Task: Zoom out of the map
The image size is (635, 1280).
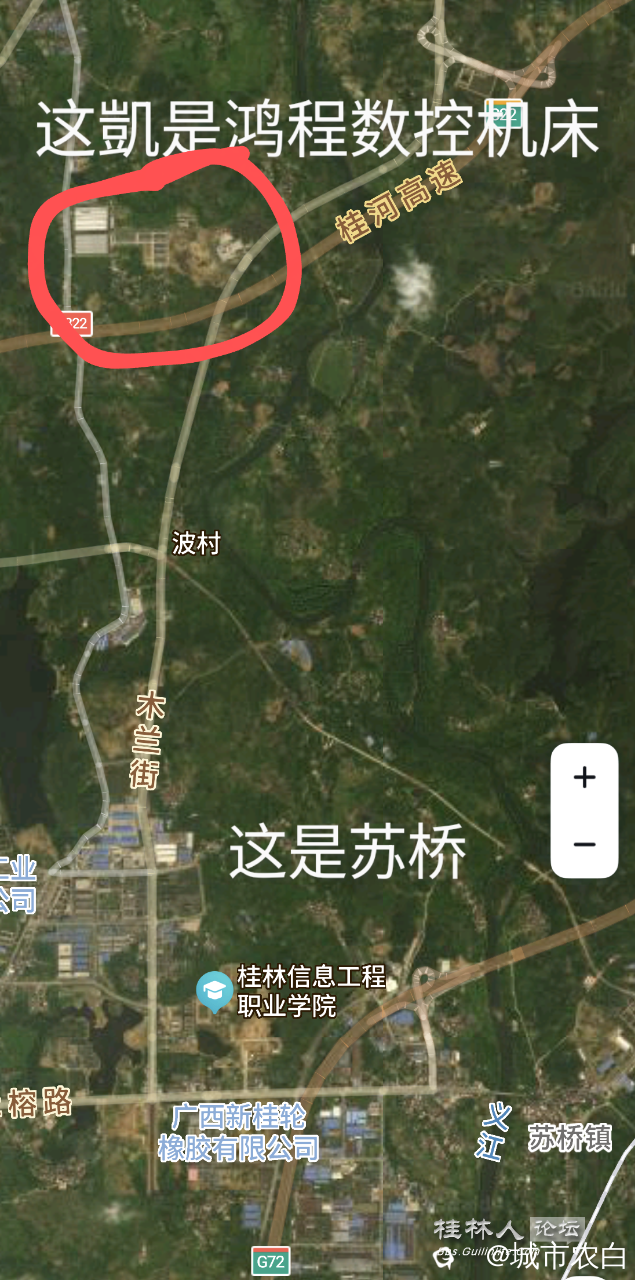Action: 584,845
